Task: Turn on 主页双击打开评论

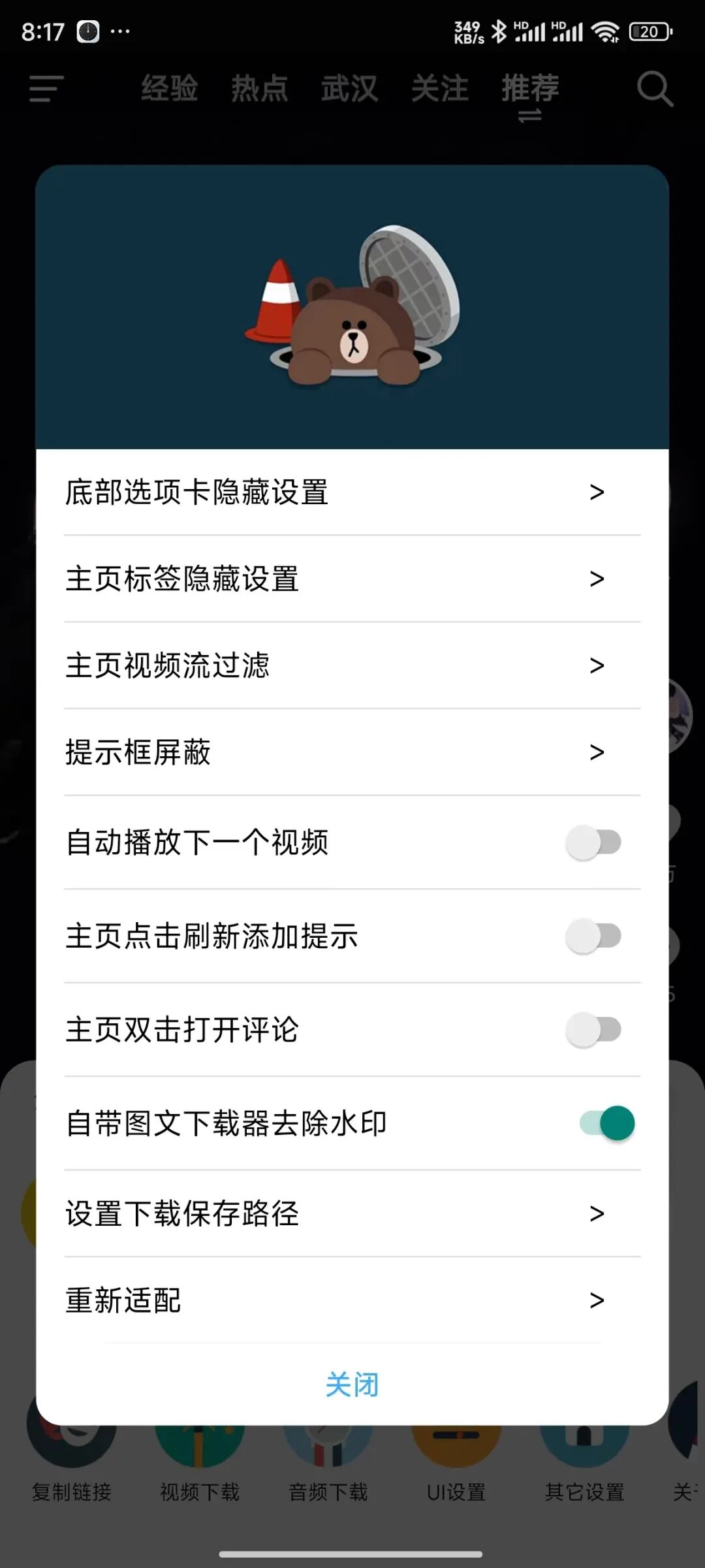Action: [593, 1030]
